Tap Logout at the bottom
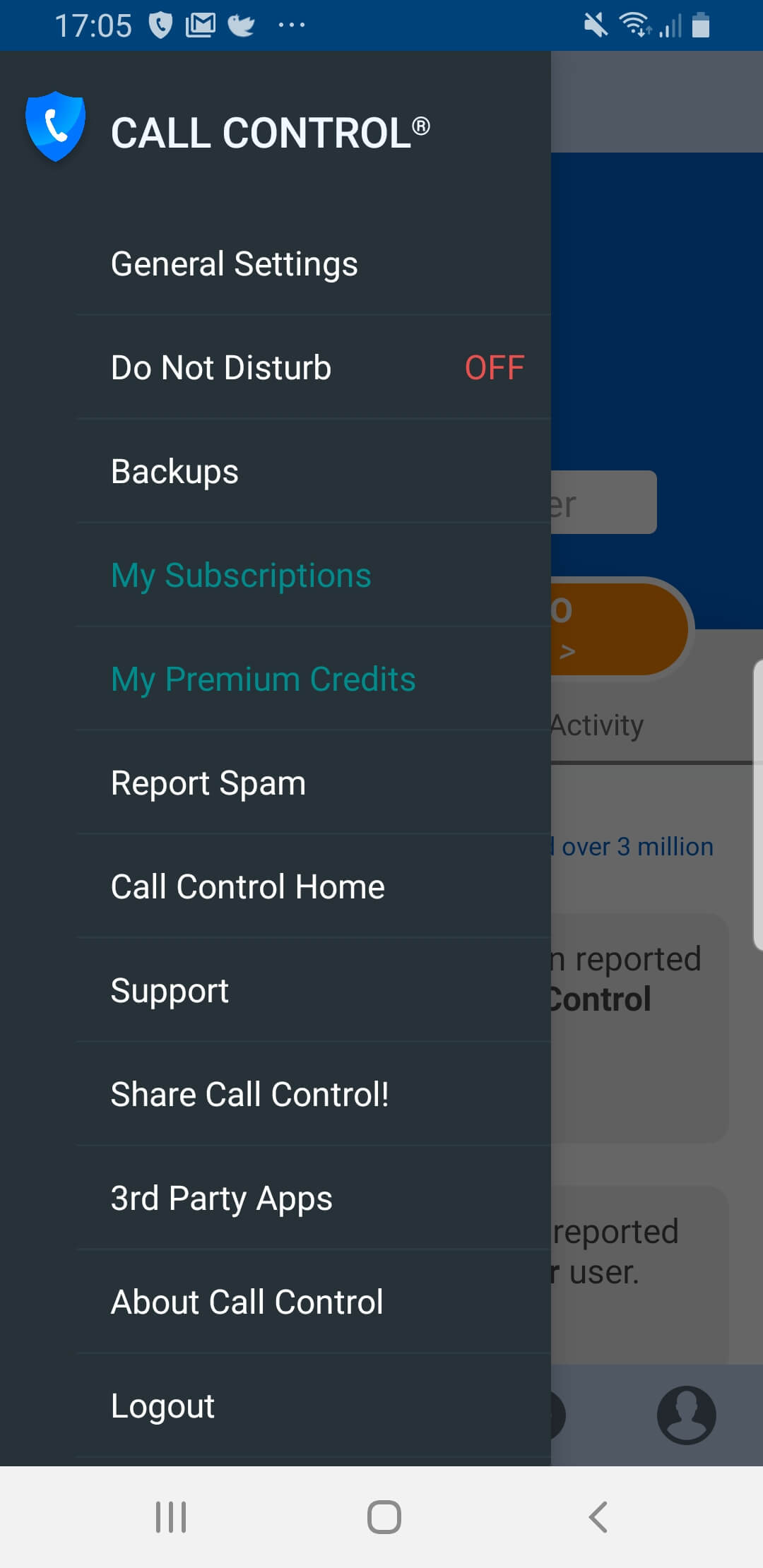Image resolution: width=763 pixels, height=1568 pixels. [x=162, y=1406]
